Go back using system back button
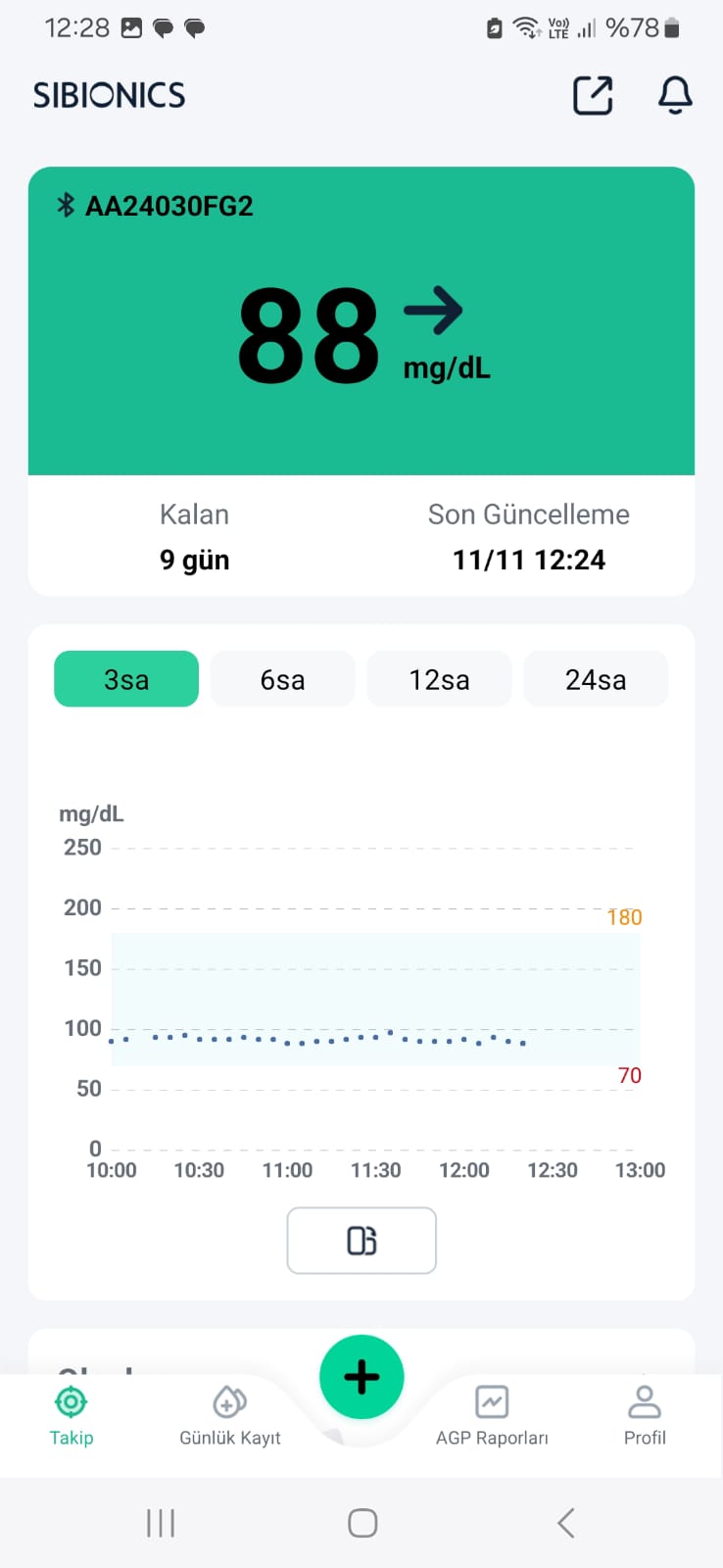Screen dimensions: 723x1568 (565, 1523)
